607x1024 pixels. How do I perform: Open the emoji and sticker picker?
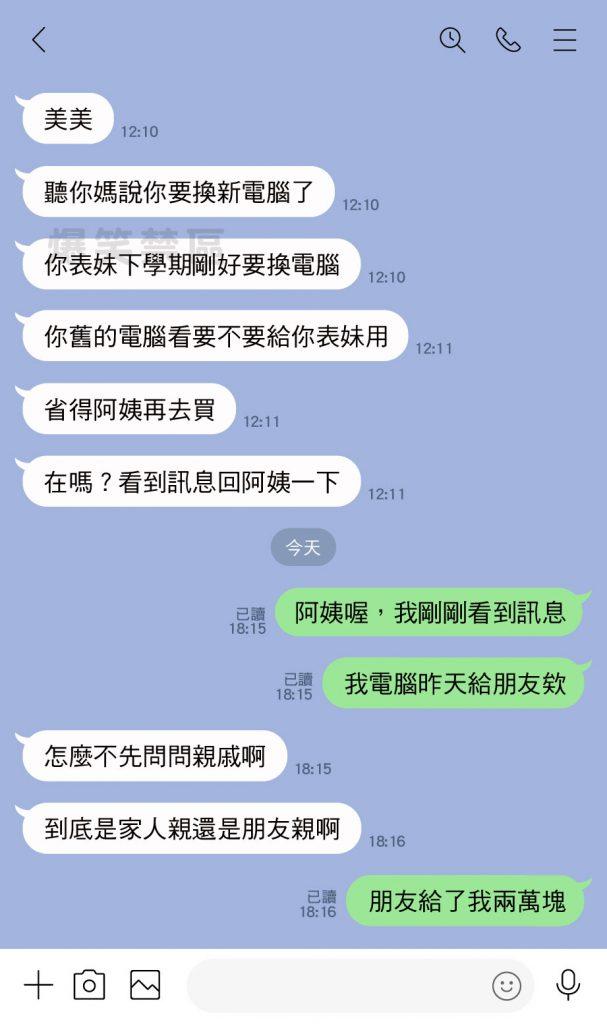pos(507,986)
